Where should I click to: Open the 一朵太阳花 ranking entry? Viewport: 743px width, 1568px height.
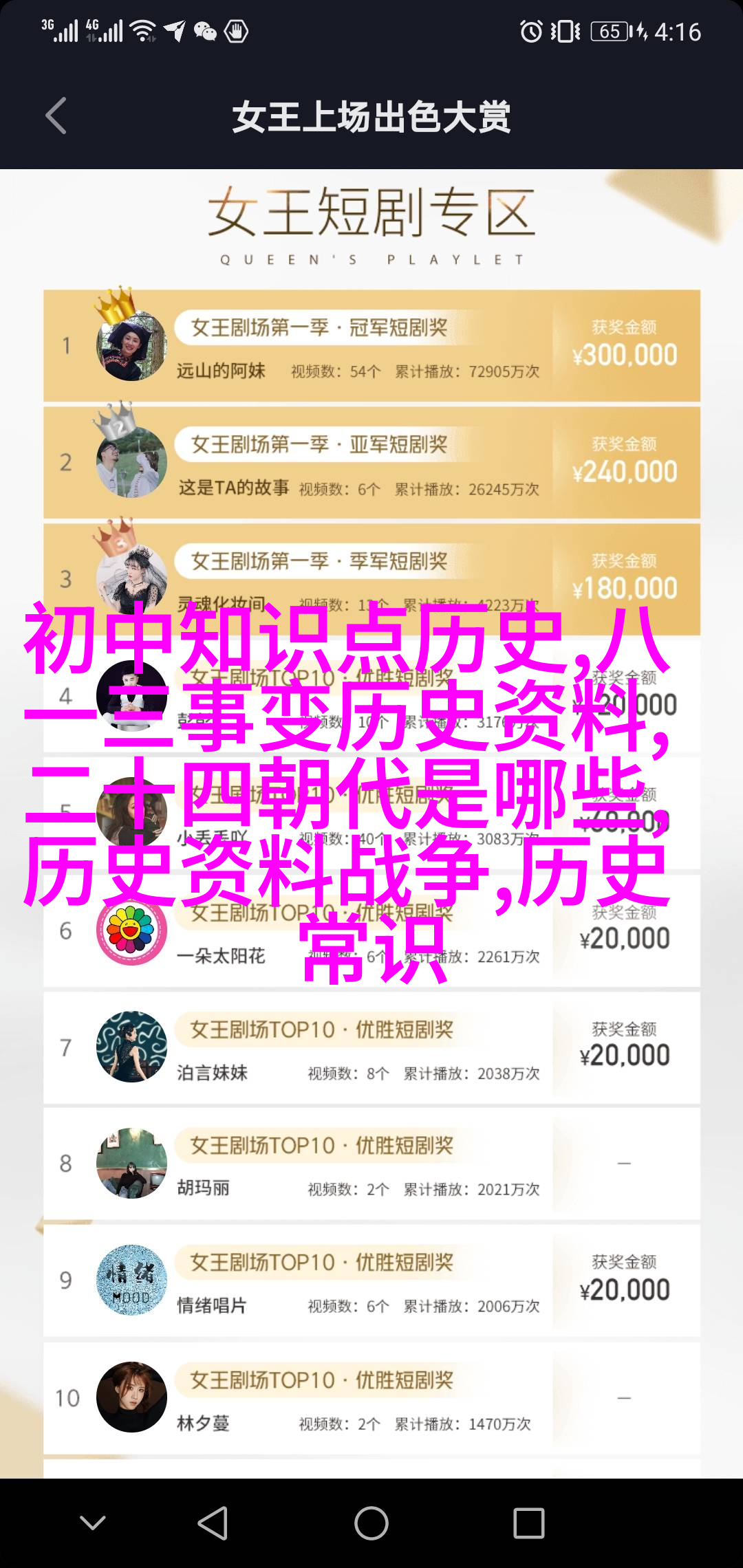click(220, 955)
